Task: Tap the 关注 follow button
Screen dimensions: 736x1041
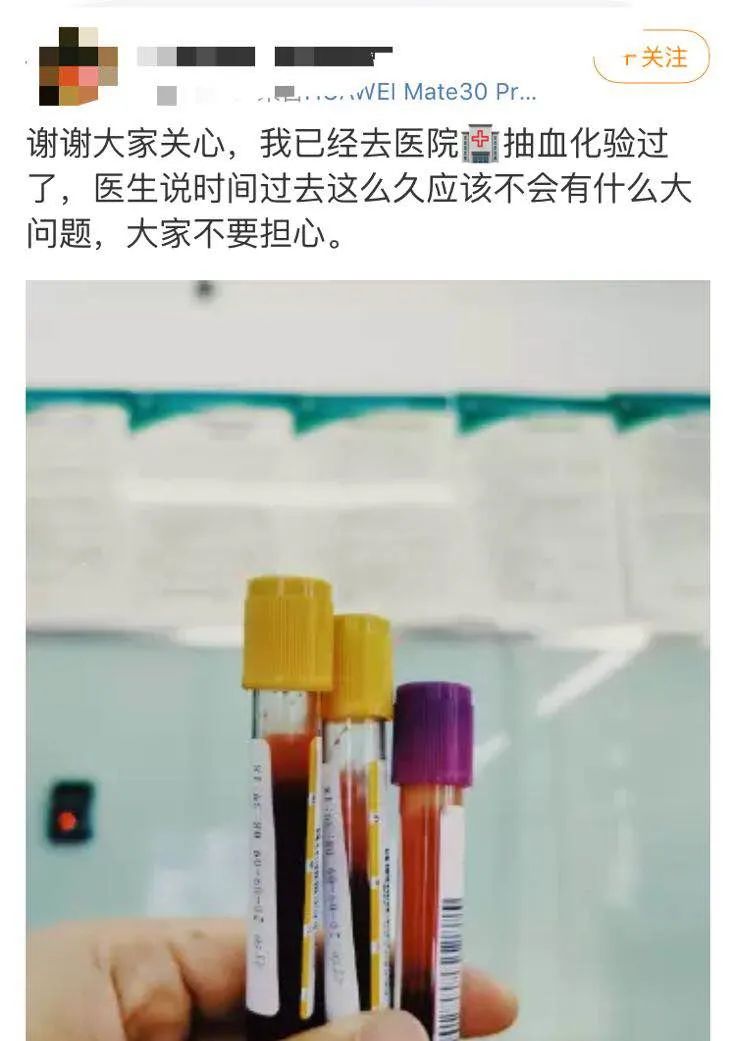Action: click(x=652, y=57)
